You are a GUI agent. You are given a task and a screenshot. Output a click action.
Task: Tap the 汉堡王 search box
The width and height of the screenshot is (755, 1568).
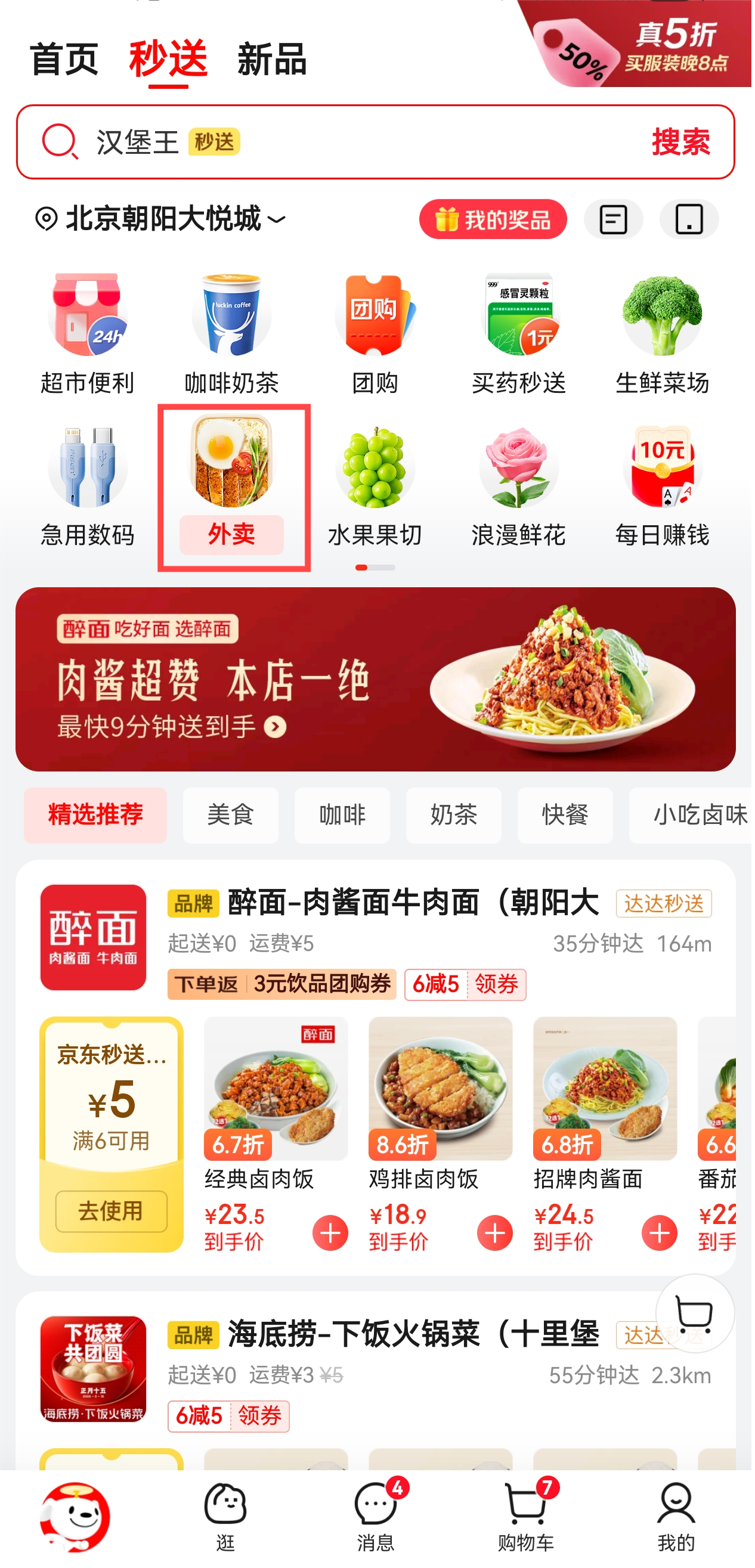tap(341, 142)
